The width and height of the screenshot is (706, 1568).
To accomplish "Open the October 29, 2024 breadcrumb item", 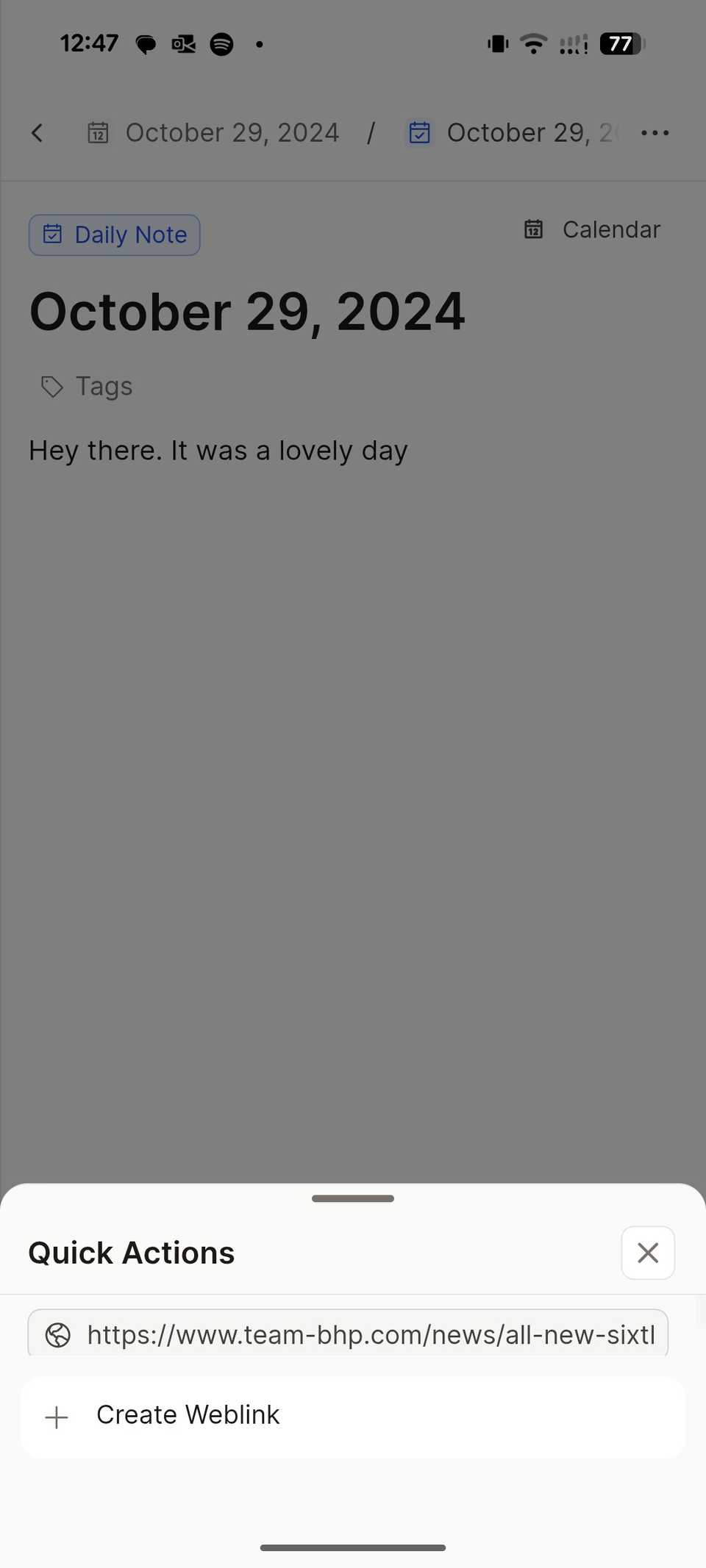I will [232, 132].
